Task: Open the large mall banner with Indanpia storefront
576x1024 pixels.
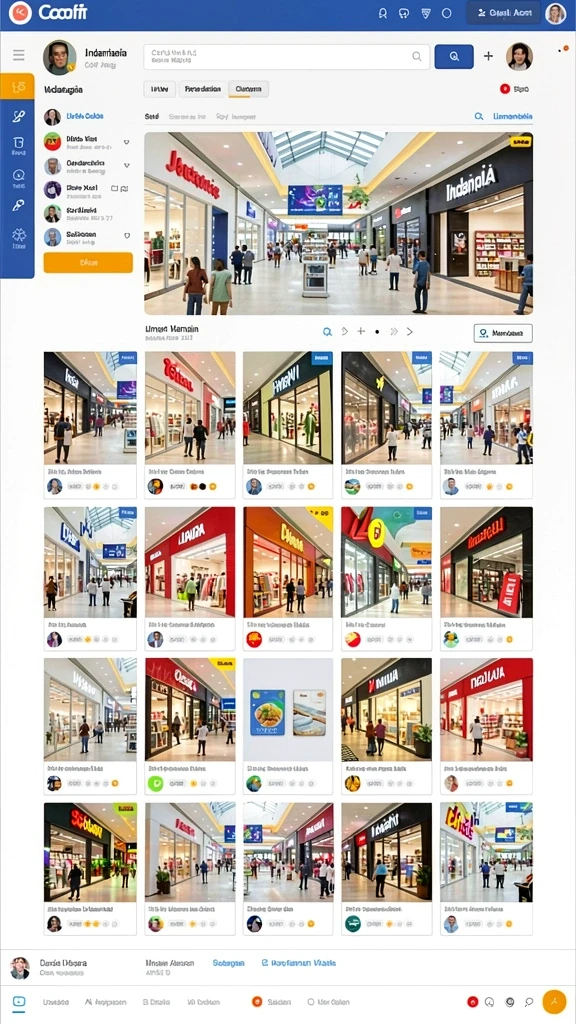Action: (x=338, y=223)
